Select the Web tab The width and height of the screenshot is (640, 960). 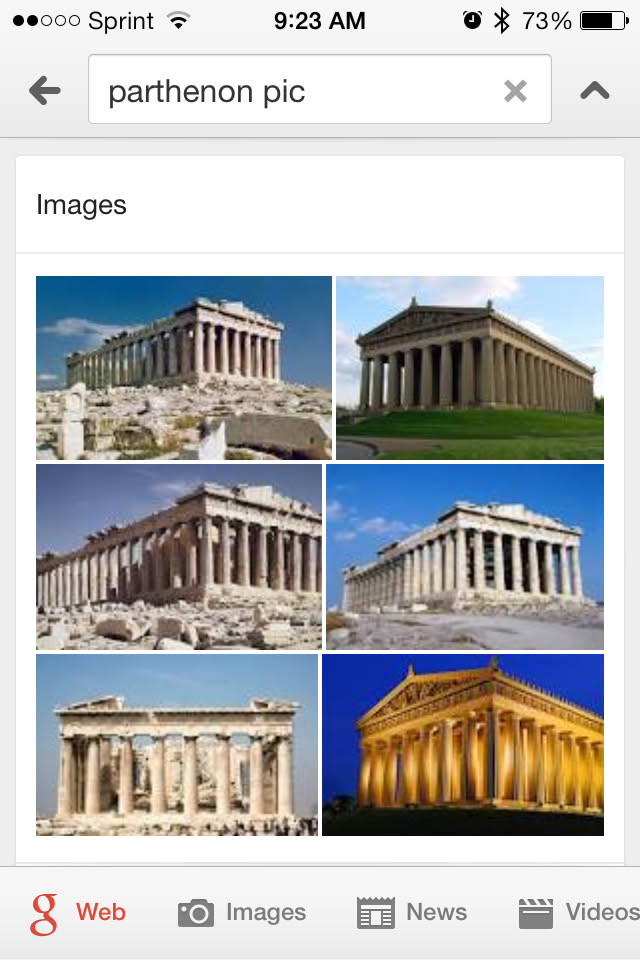[x=78, y=912]
